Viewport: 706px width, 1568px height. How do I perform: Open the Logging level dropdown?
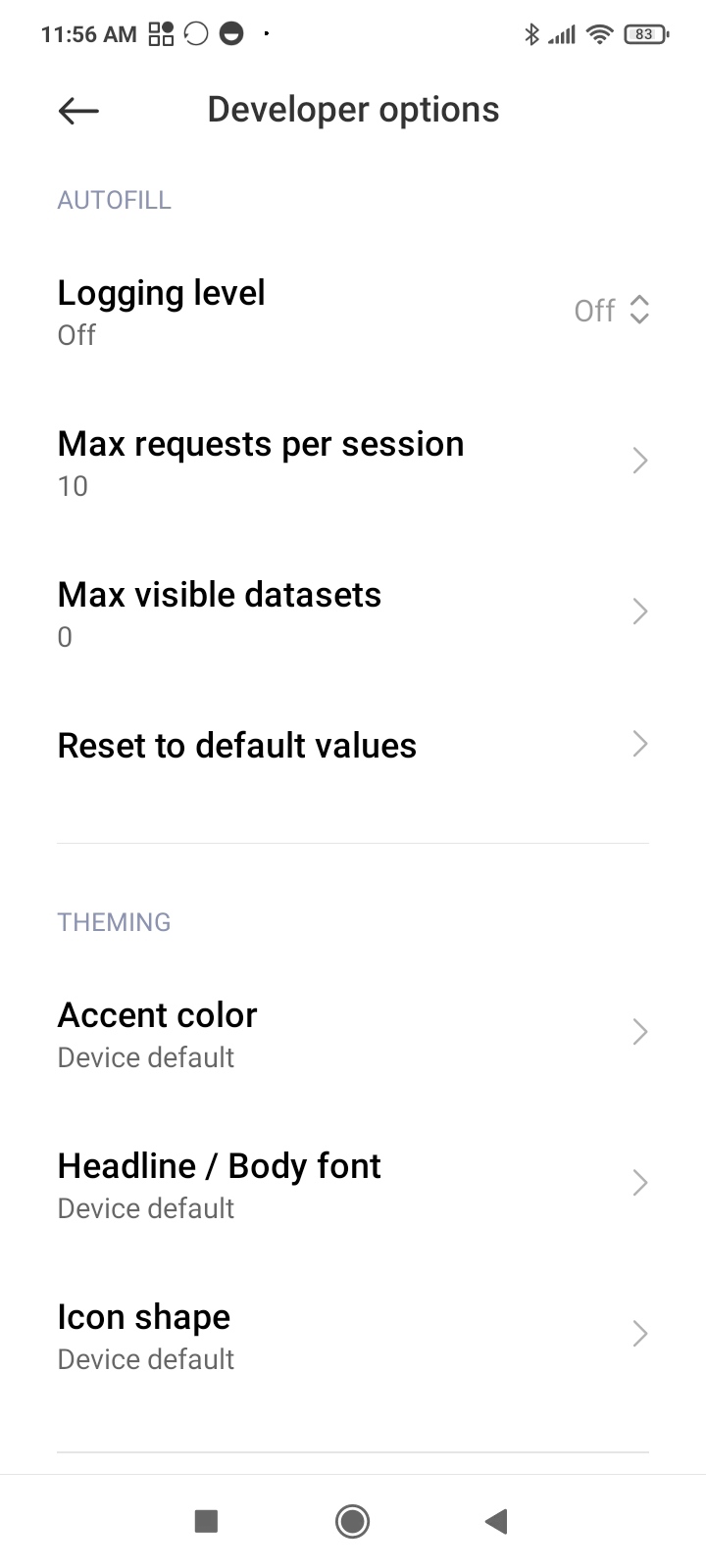tap(611, 311)
